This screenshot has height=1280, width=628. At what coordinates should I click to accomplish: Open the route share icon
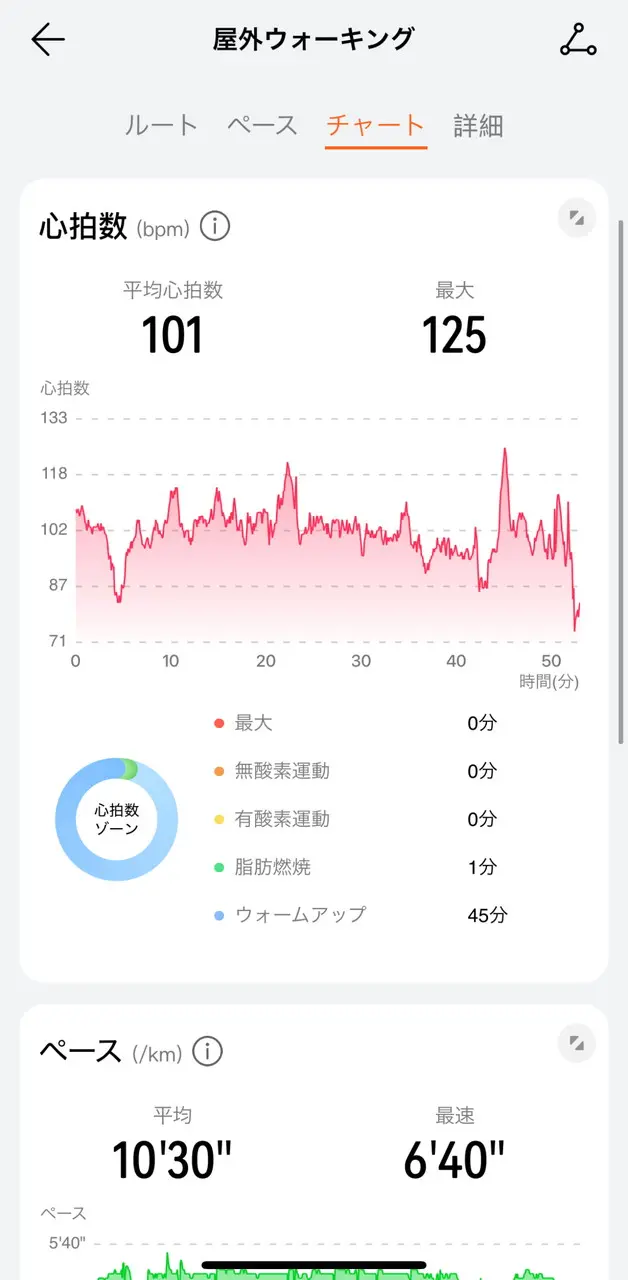coord(578,40)
